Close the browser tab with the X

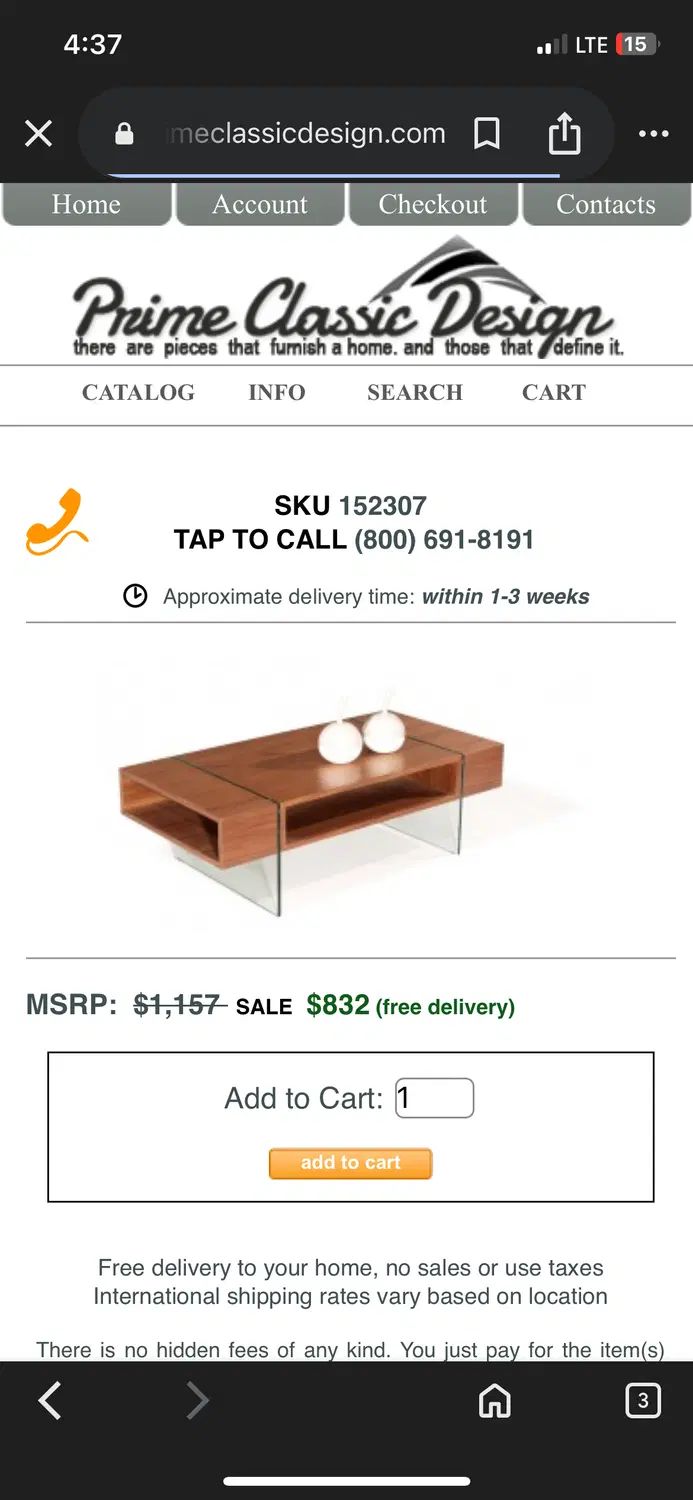(x=38, y=133)
